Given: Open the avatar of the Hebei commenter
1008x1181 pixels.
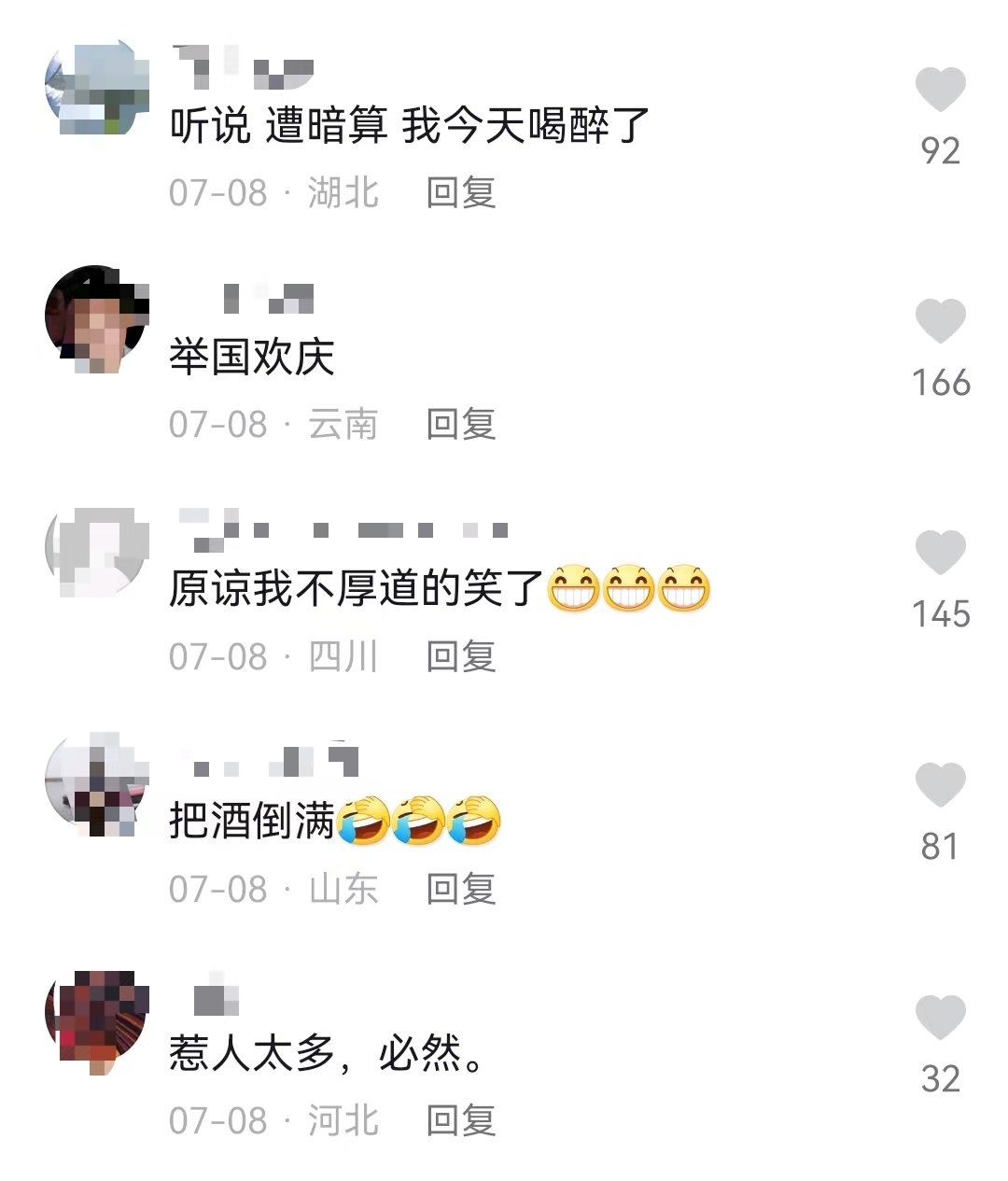Looking at the screenshot, I should pyautogui.click(x=96, y=1015).
